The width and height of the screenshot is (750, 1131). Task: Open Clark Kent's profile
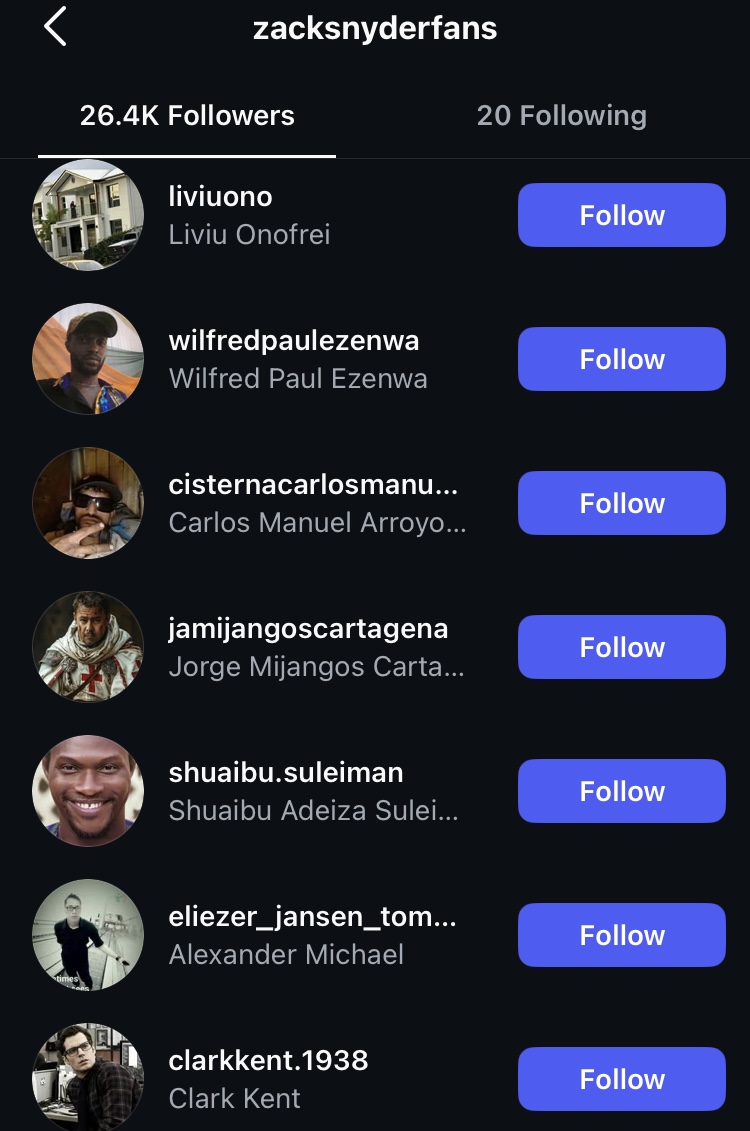pyautogui.click(x=268, y=1079)
